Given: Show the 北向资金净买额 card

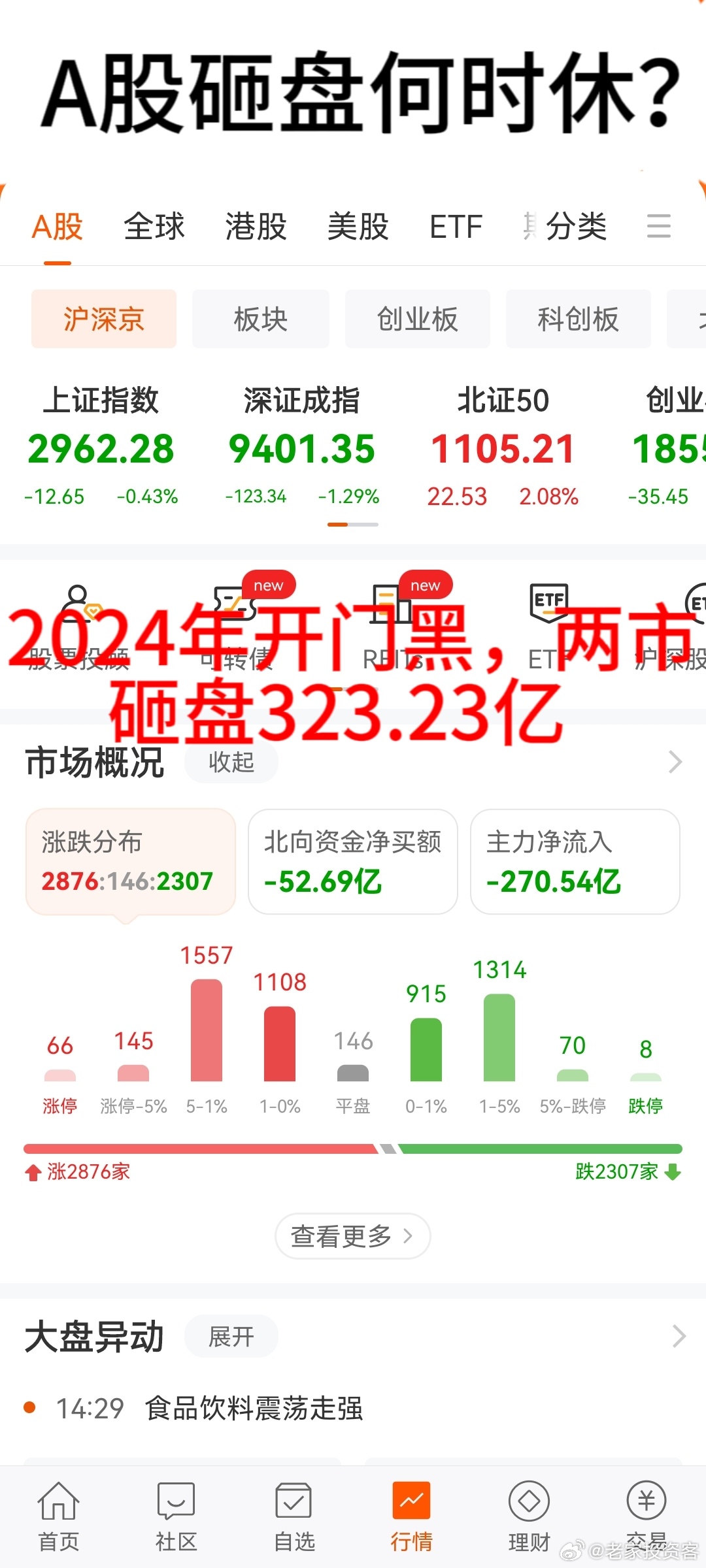Looking at the screenshot, I should (353, 862).
